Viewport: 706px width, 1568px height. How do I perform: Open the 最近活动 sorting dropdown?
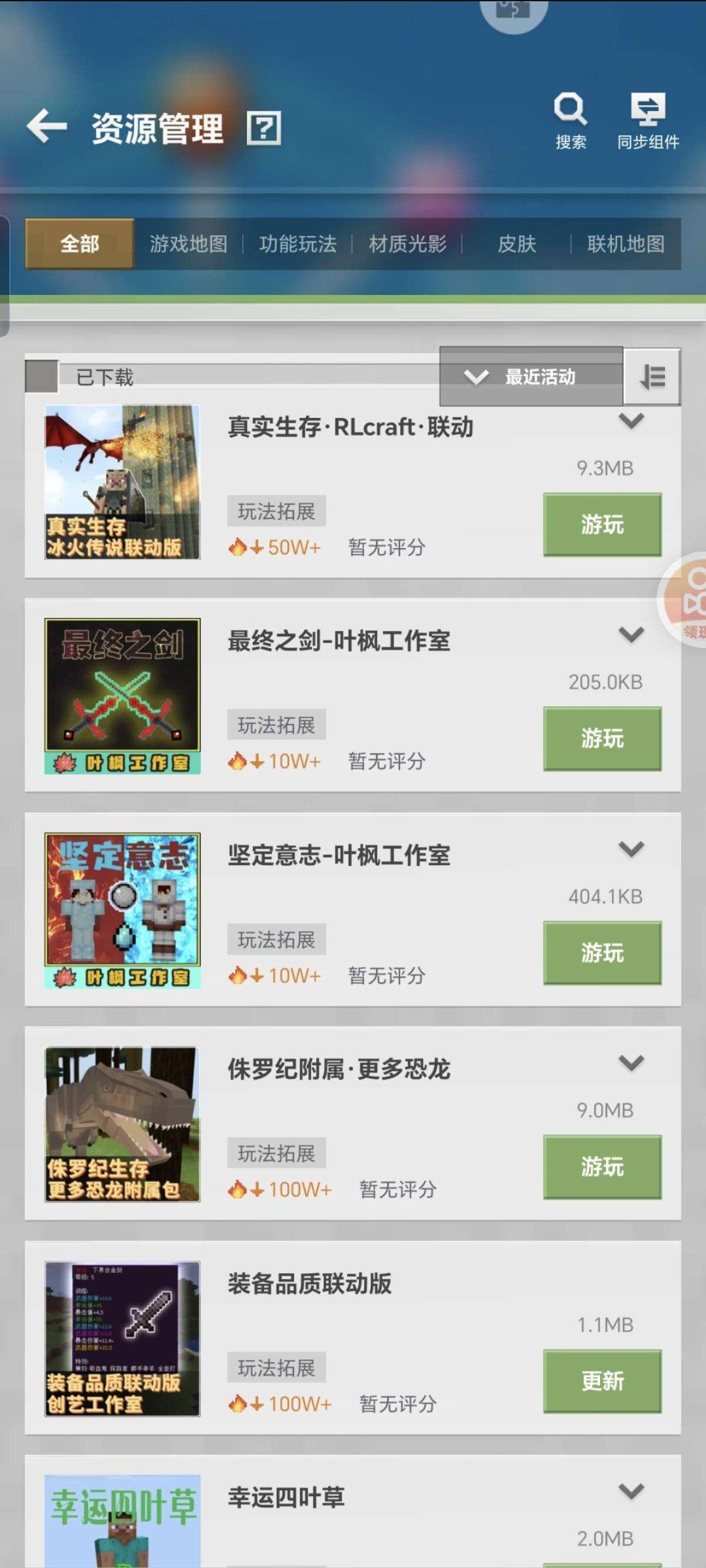(x=531, y=377)
